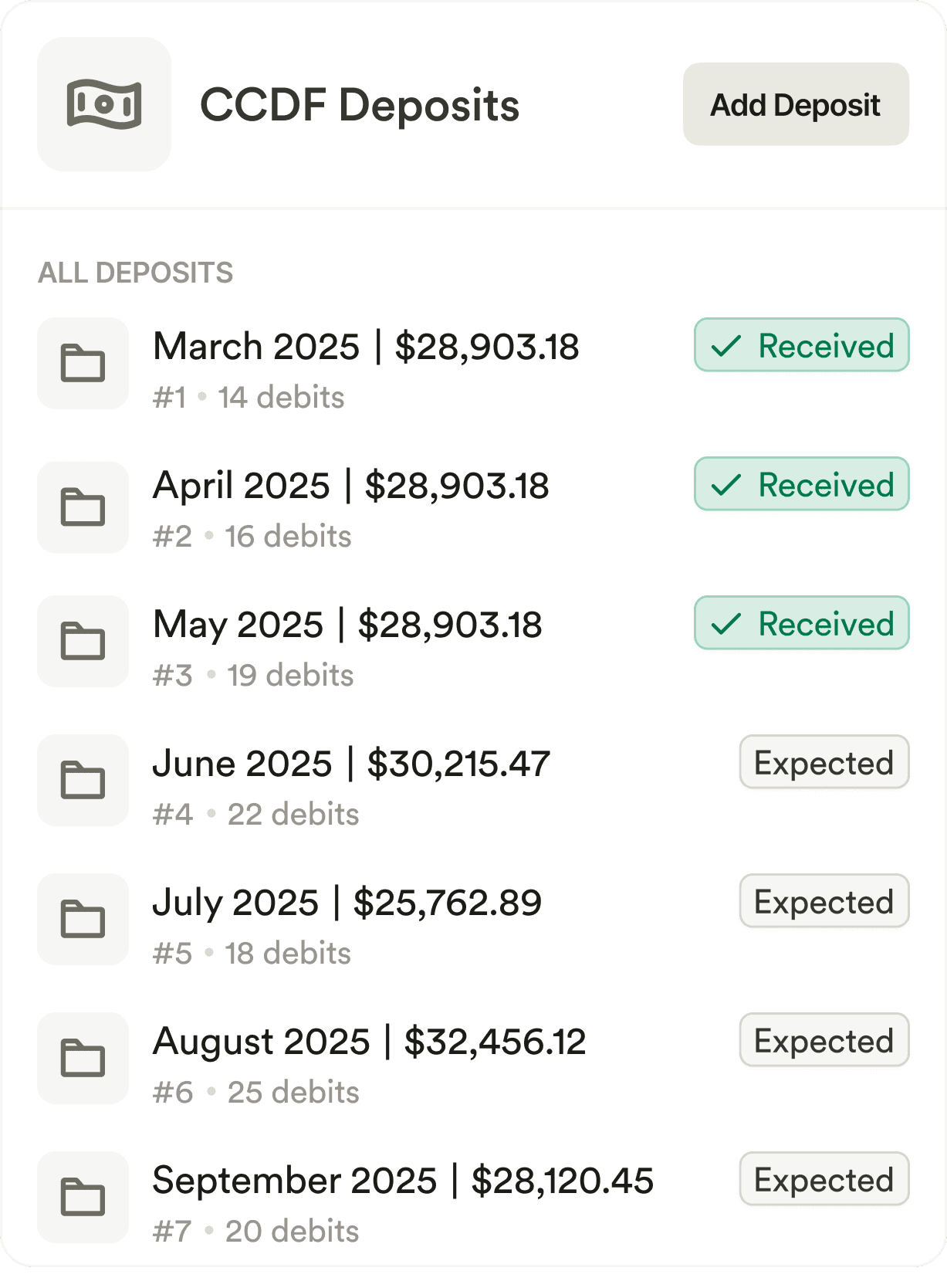Click the July 2025 Expected status badge
947x1288 pixels.
tap(824, 901)
